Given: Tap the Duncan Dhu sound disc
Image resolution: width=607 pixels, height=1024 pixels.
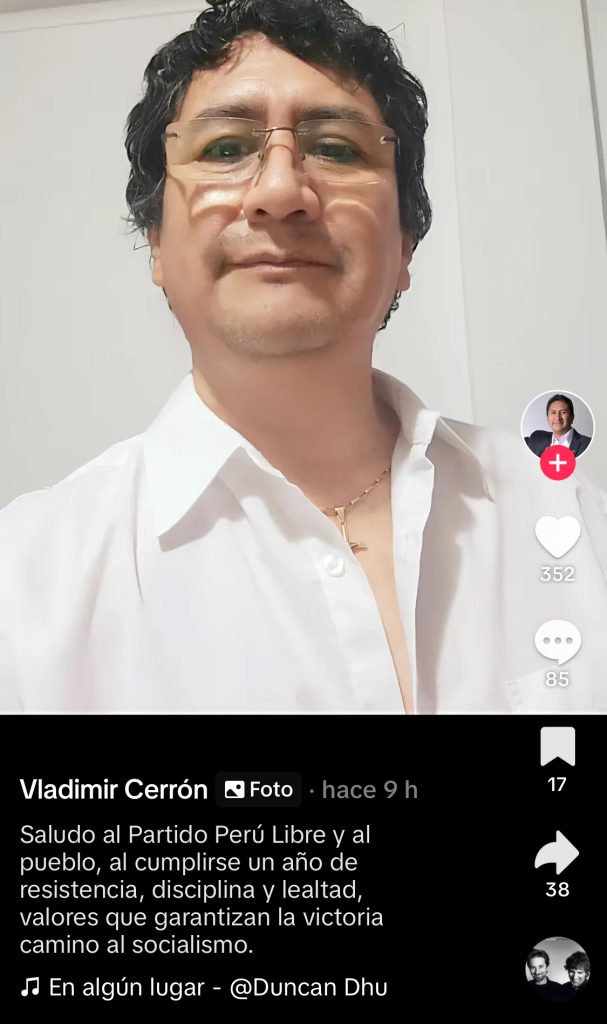Looking at the screenshot, I should pos(557,968).
